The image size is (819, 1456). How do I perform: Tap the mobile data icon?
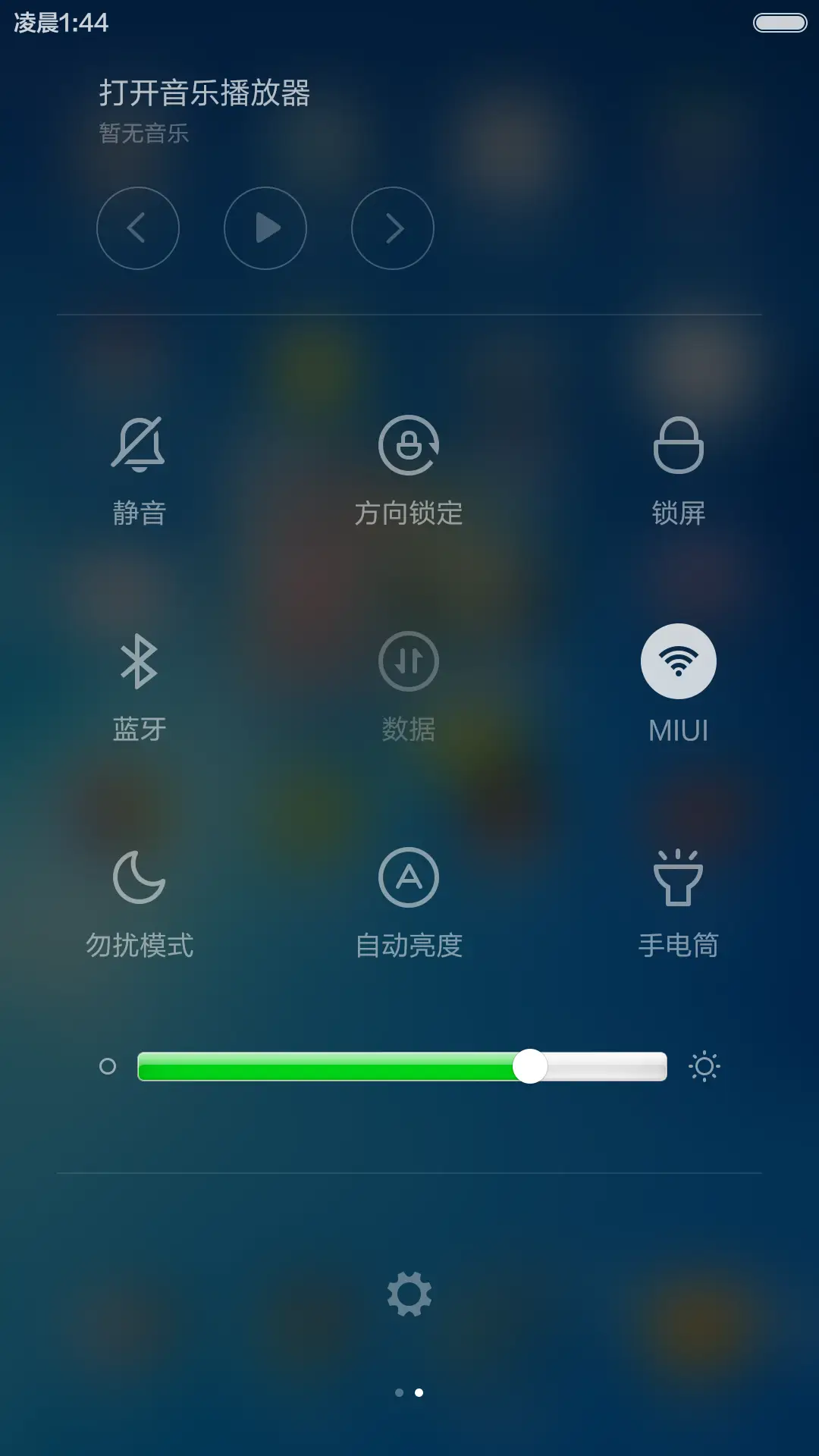[409, 661]
